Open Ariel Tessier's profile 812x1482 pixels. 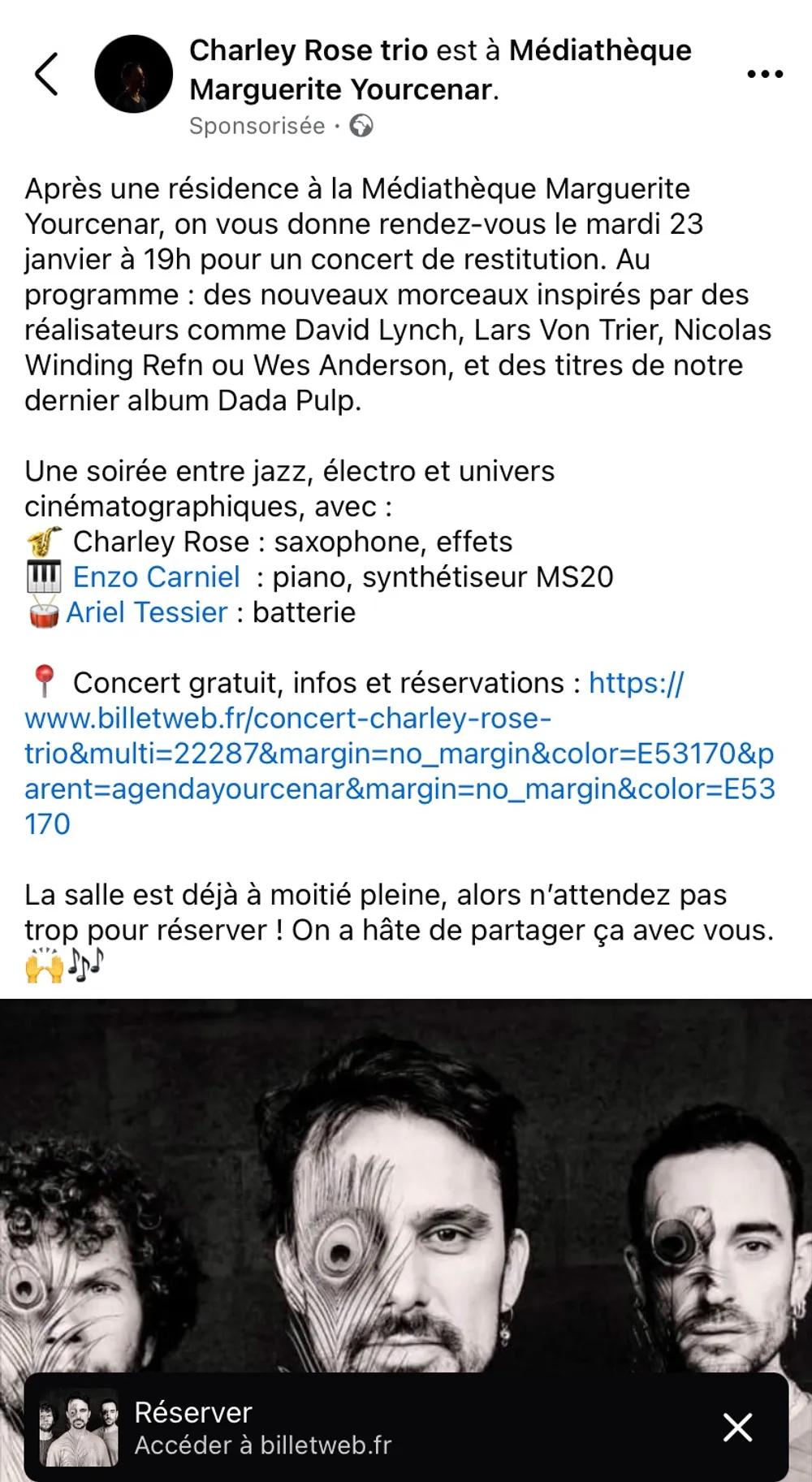click(147, 612)
